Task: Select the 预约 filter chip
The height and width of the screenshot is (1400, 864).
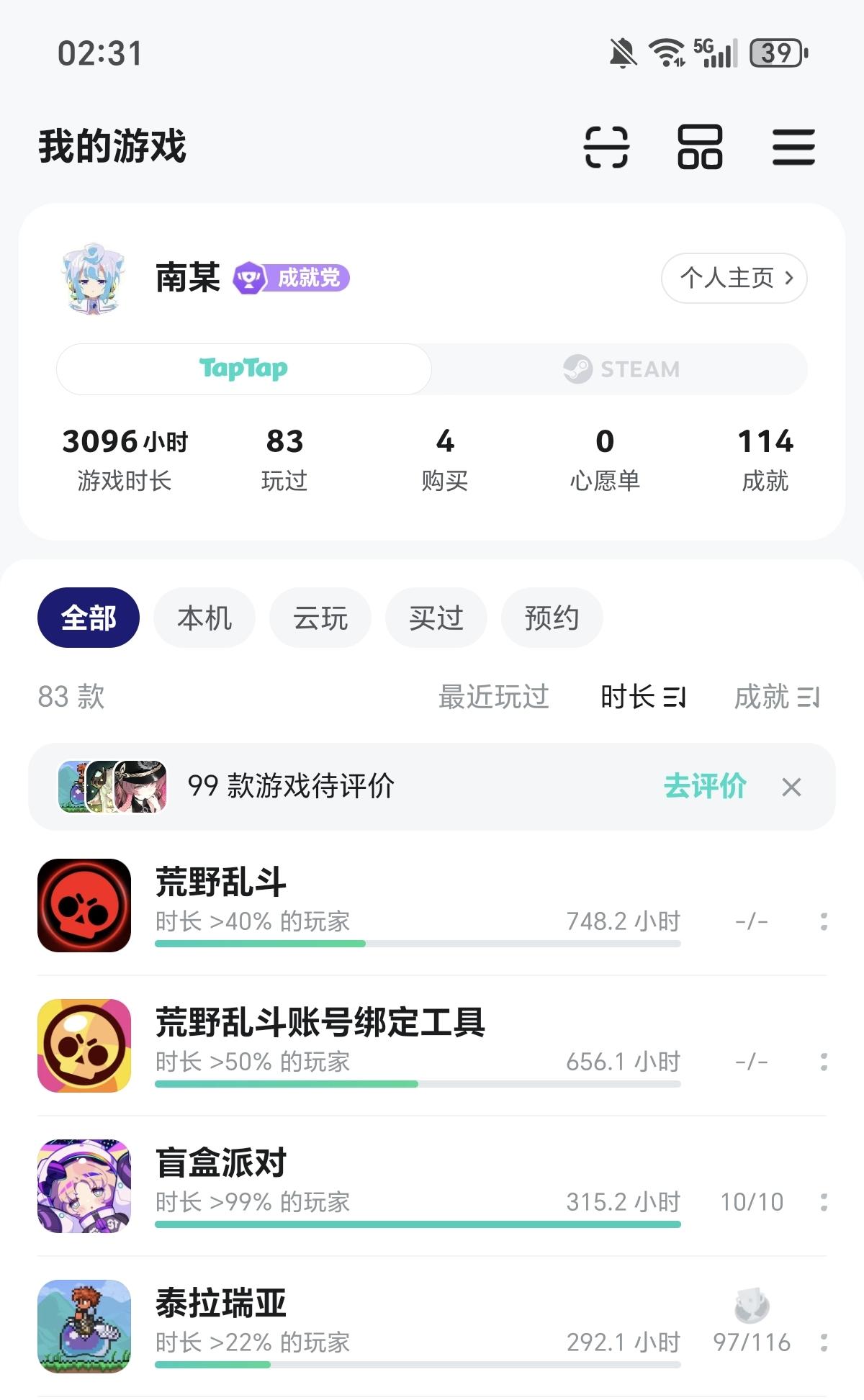Action: click(551, 617)
